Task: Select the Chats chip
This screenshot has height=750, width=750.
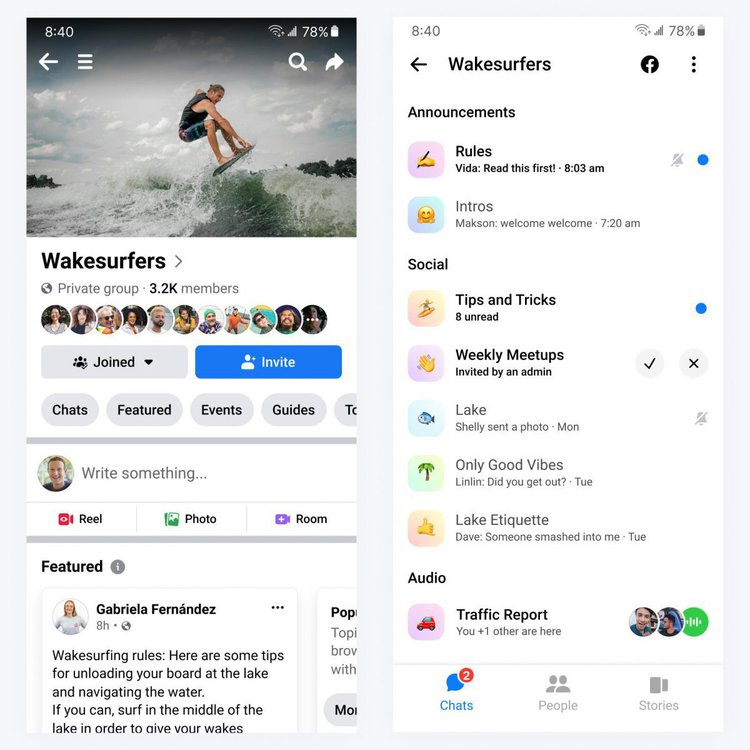Action: [x=70, y=410]
